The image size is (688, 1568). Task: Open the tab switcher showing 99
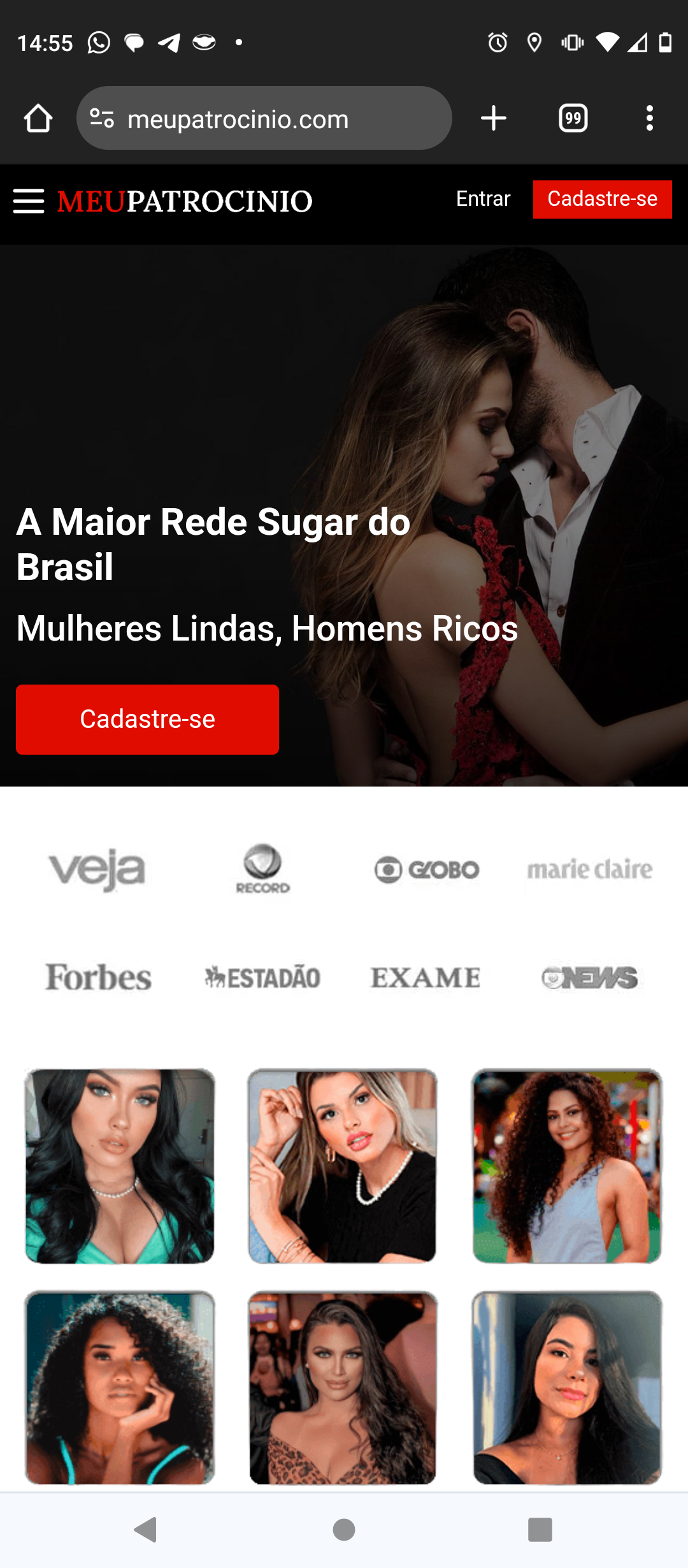[x=573, y=119]
